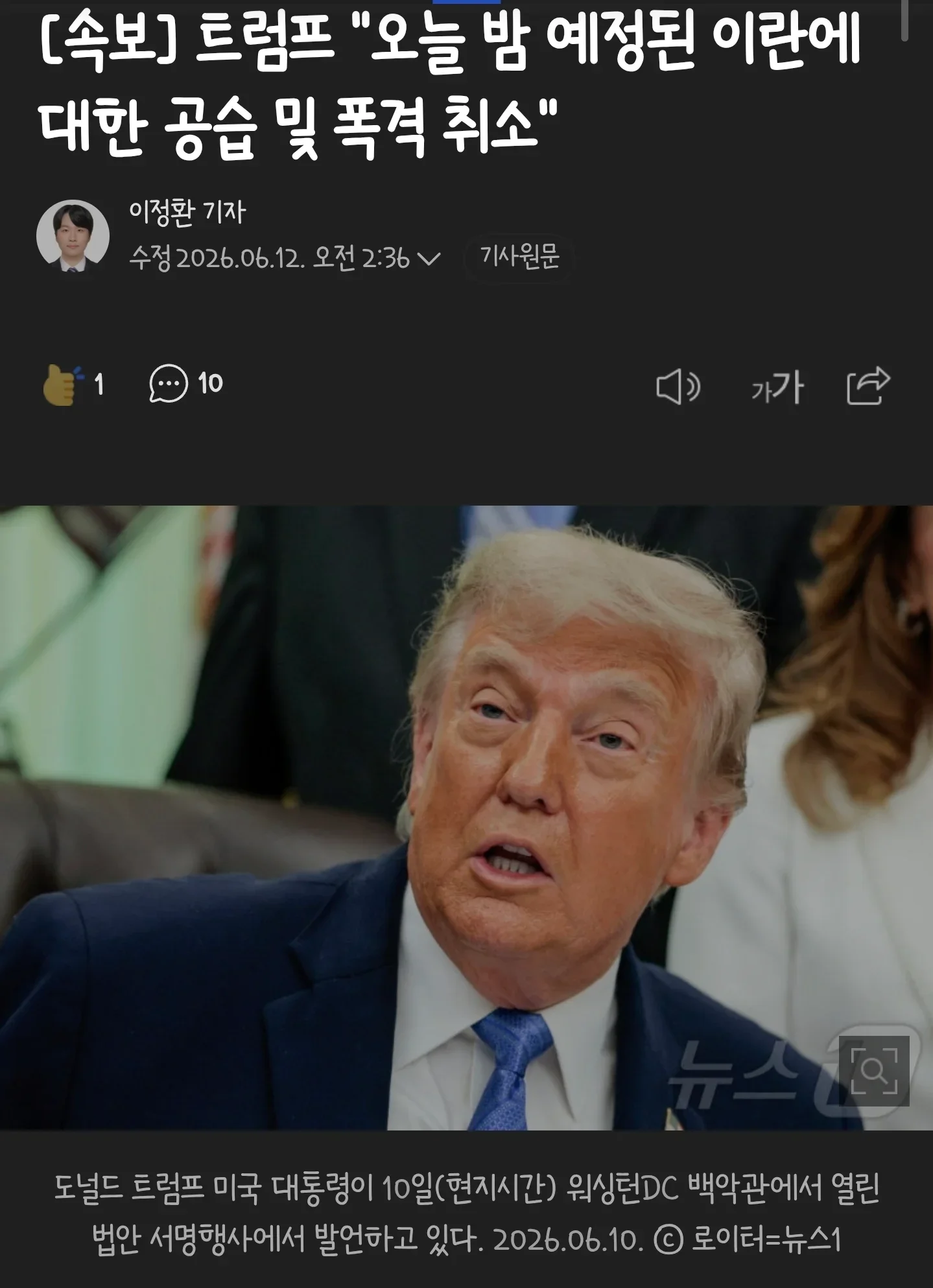Open reporter name 이정환 기자
The image size is (933, 1288).
pyautogui.click(x=187, y=212)
